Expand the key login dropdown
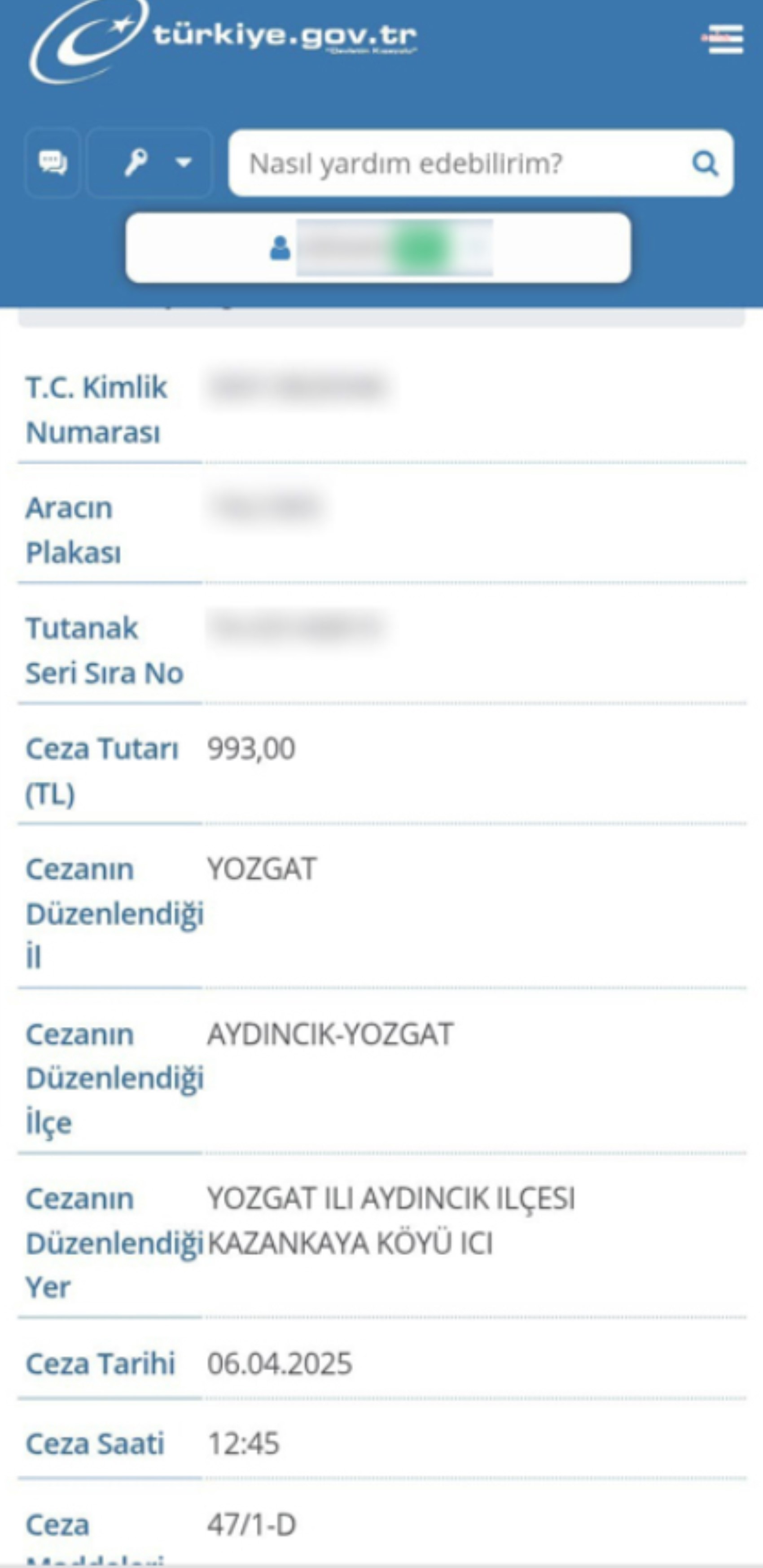763x1568 pixels. click(x=150, y=163)
